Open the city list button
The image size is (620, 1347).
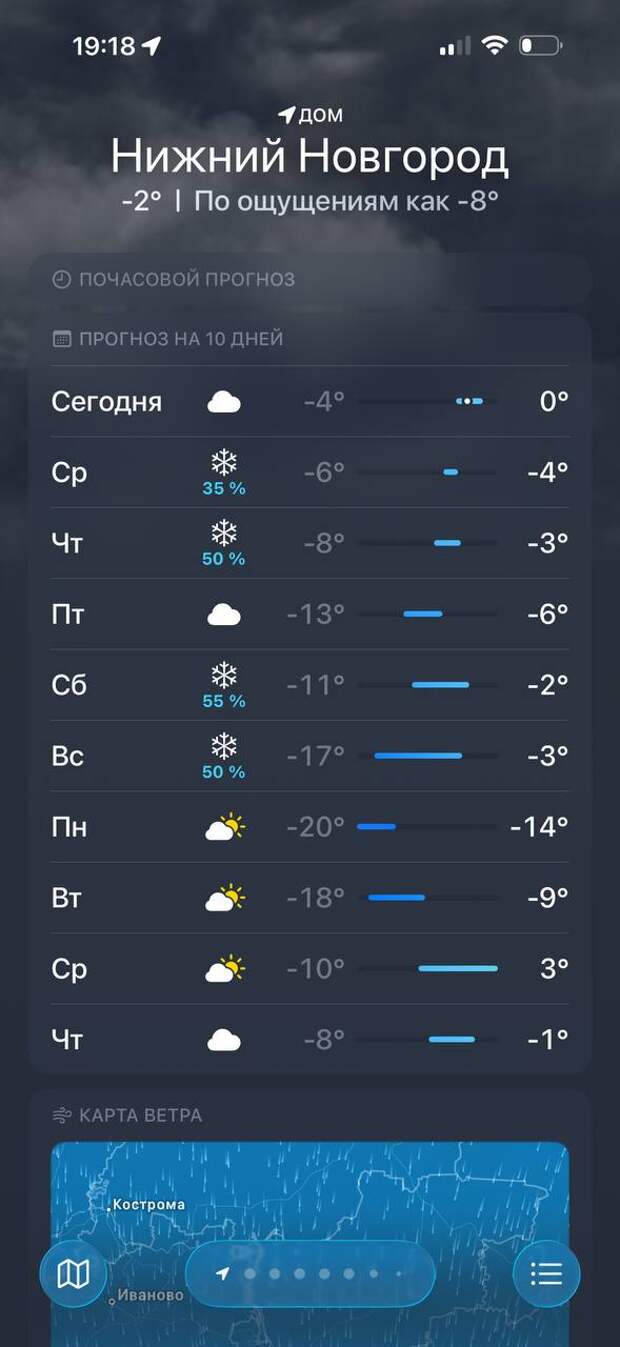(x=546, y=1273)
